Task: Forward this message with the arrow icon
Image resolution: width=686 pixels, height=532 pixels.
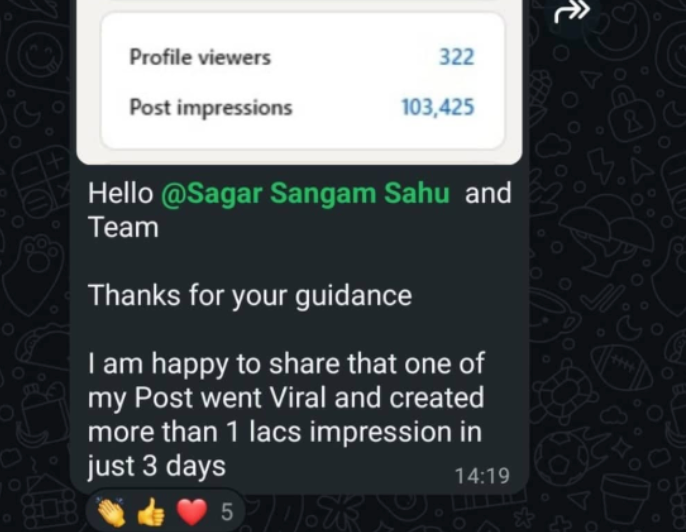Action: (x=571, y=12)
